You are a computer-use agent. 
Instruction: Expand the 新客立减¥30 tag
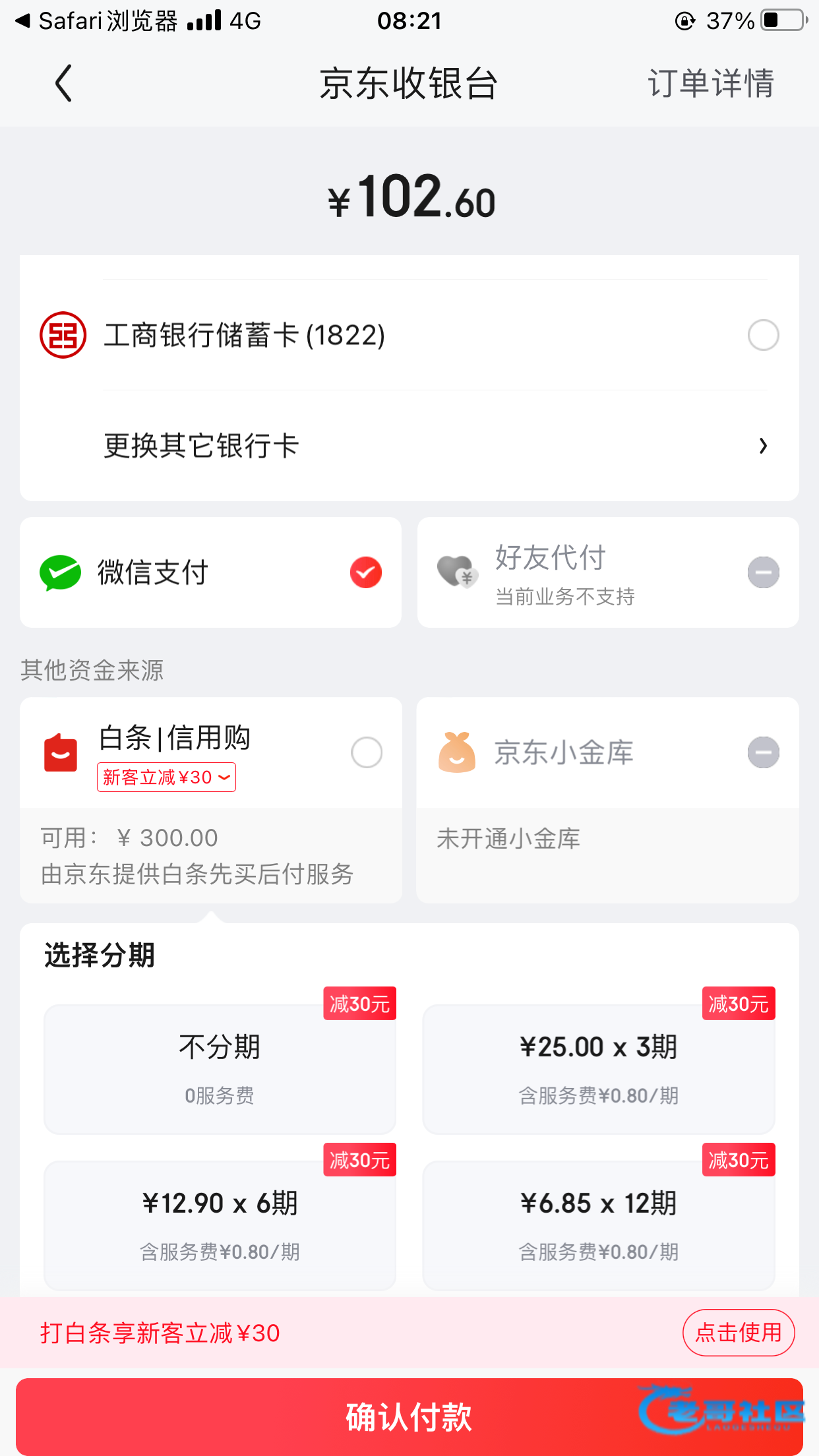167,777
